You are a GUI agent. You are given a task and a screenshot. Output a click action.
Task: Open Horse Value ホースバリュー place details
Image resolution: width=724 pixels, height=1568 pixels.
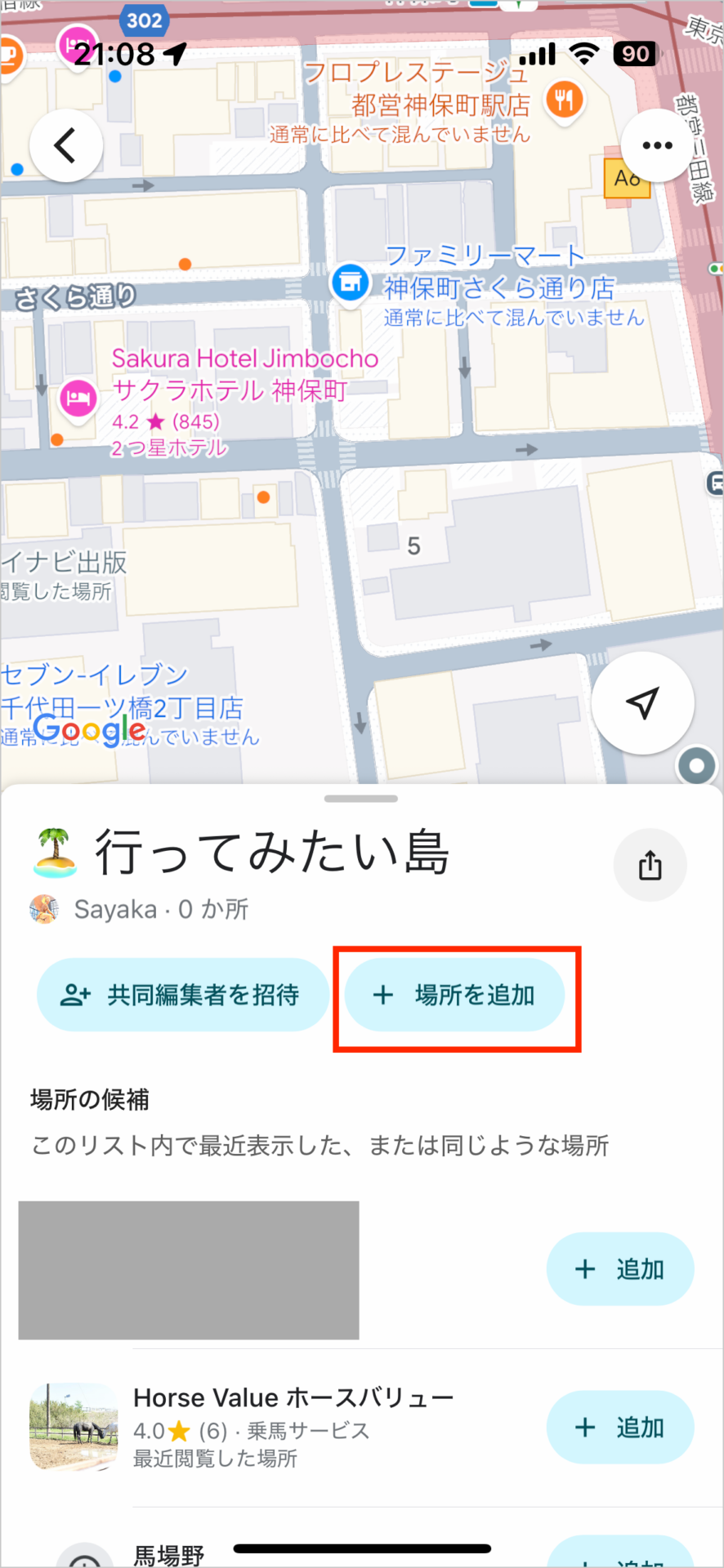coord(293,1397)
